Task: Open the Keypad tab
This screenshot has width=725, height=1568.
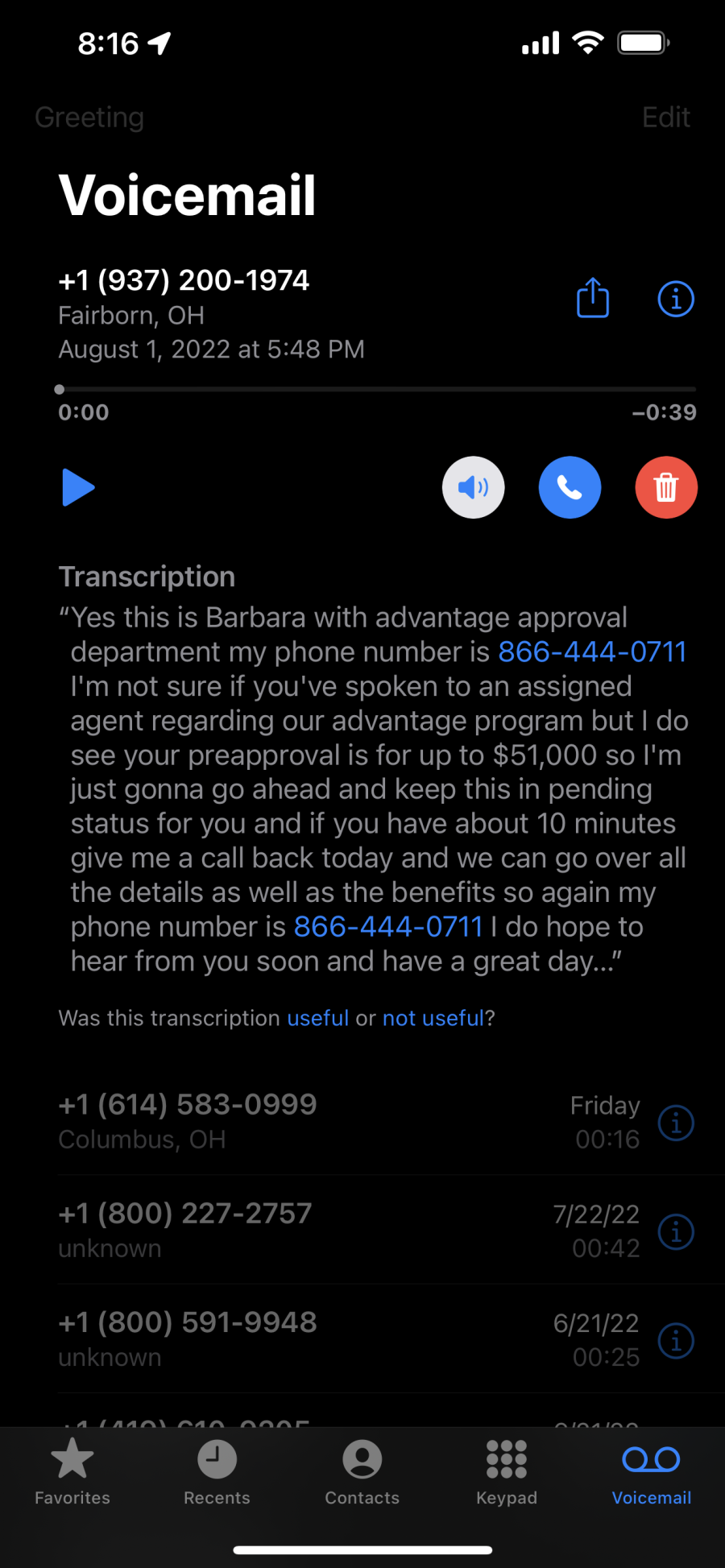Action: (507, 1472)
